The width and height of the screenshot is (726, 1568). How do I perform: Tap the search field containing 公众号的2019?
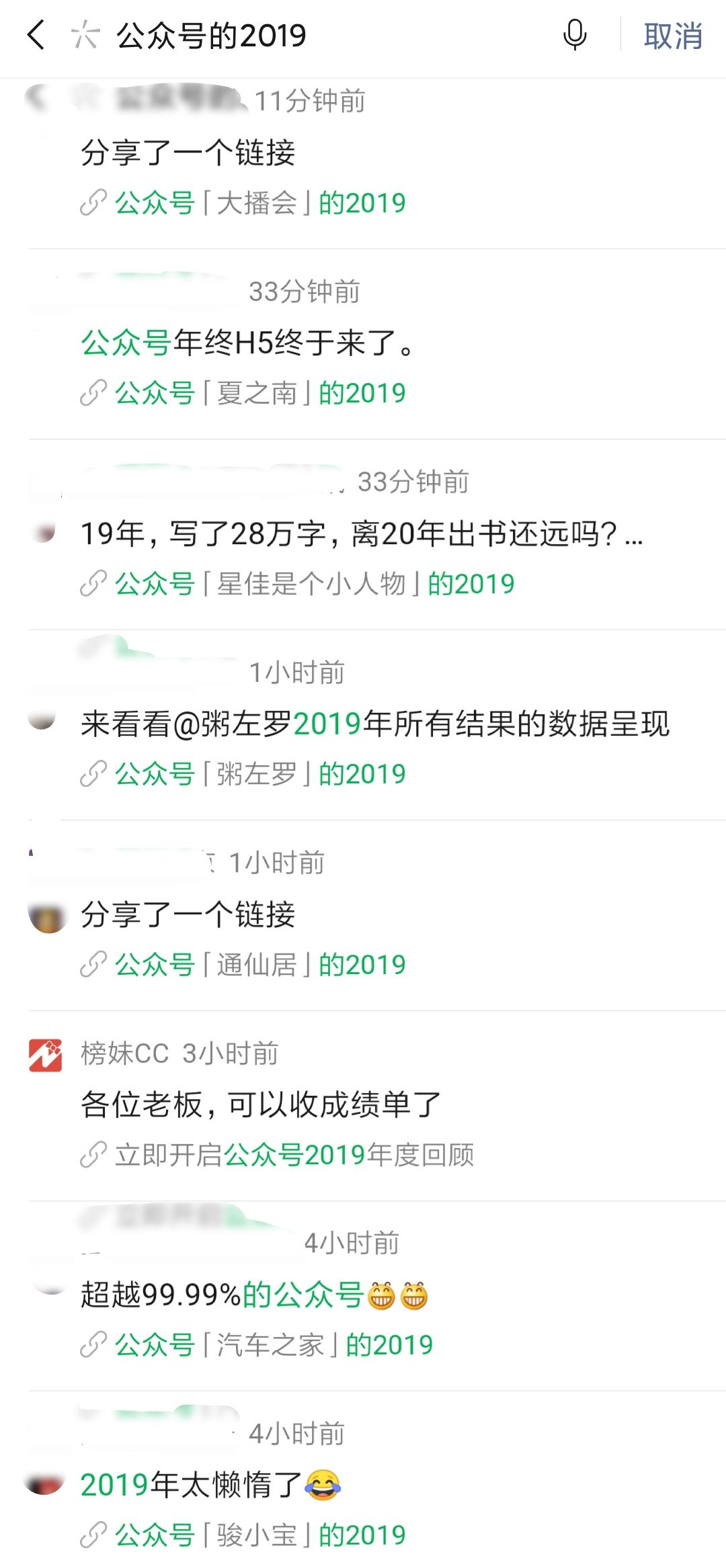coord(323,35)
